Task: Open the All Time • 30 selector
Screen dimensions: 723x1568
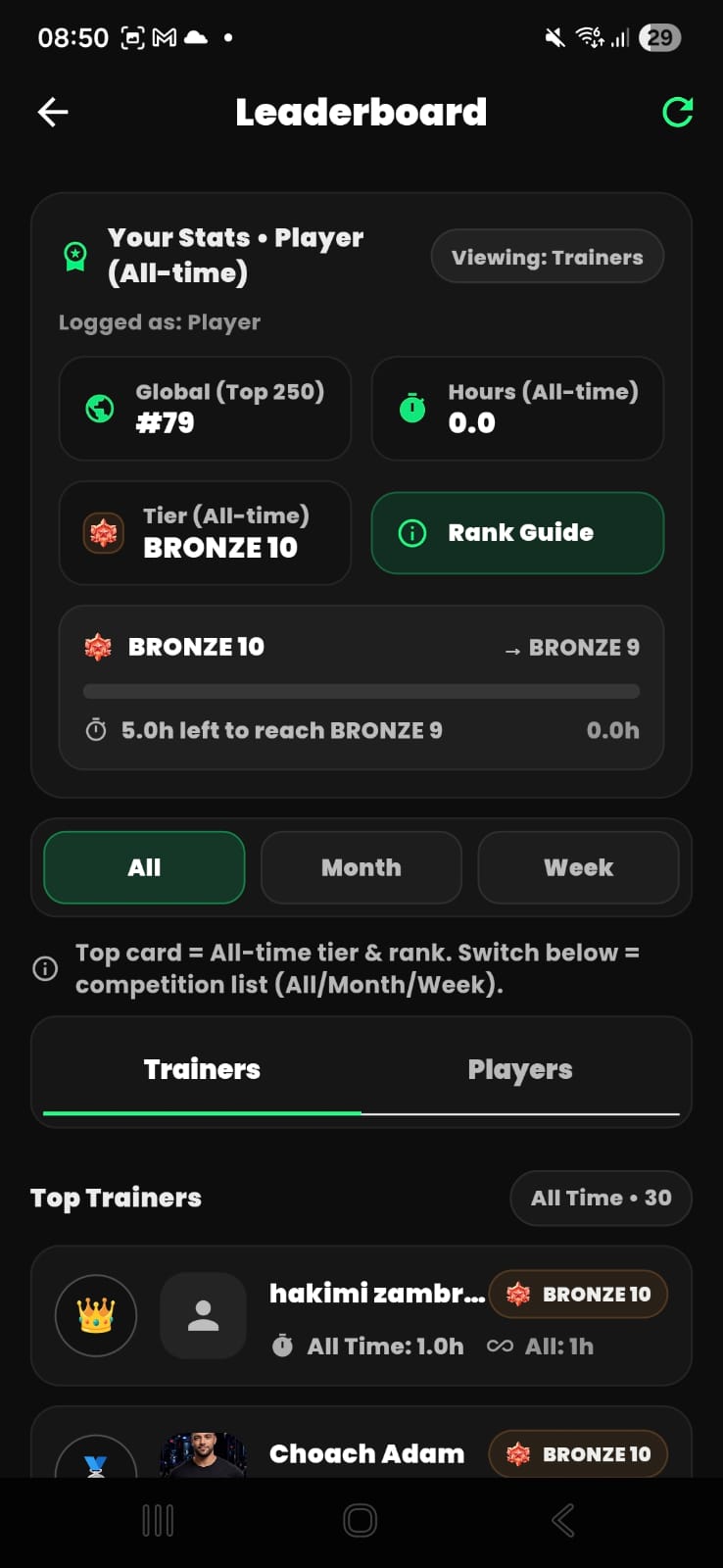Action: (601, 1198)
